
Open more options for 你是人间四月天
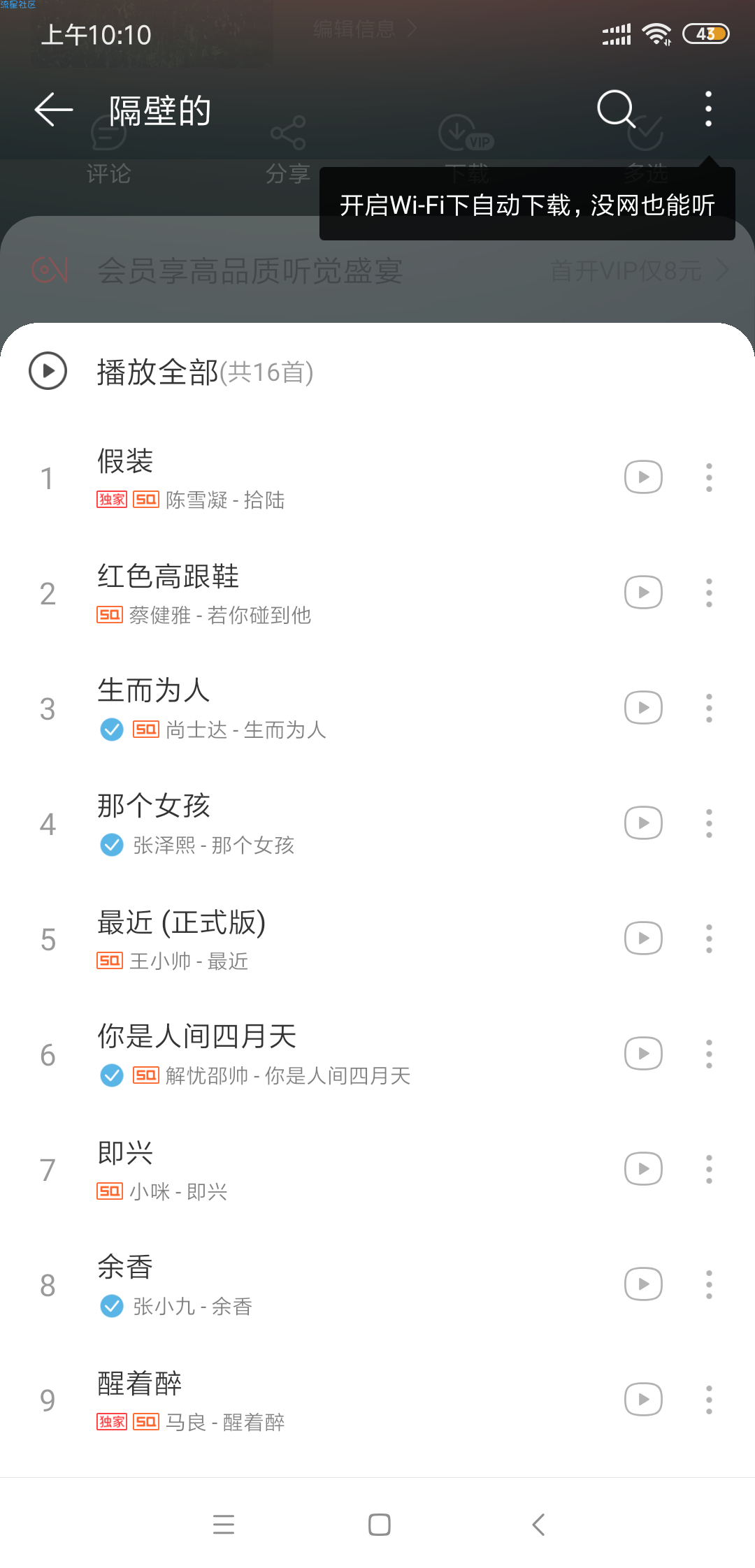(709, 1054)
